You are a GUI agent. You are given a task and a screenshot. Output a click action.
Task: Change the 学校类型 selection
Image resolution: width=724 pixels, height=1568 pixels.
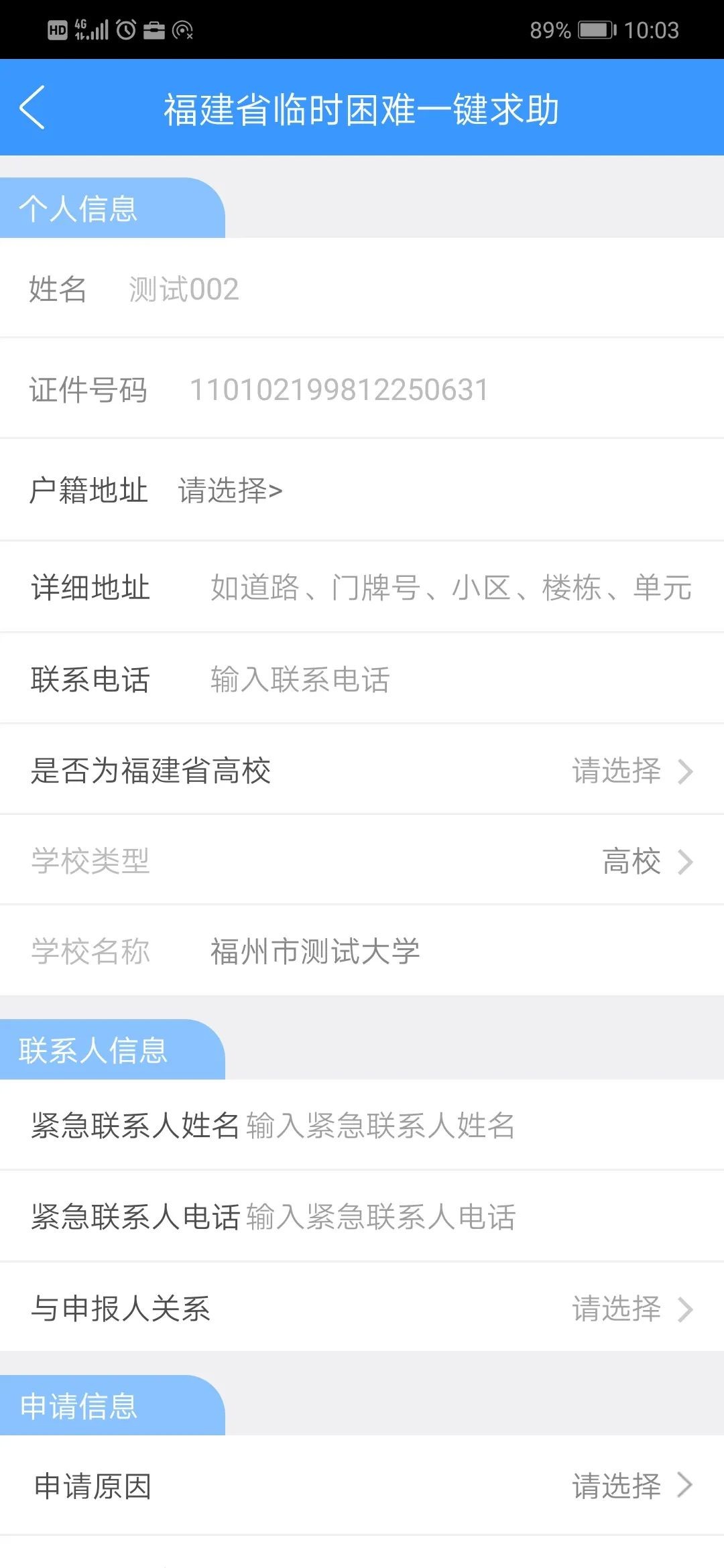click(645, 862)
